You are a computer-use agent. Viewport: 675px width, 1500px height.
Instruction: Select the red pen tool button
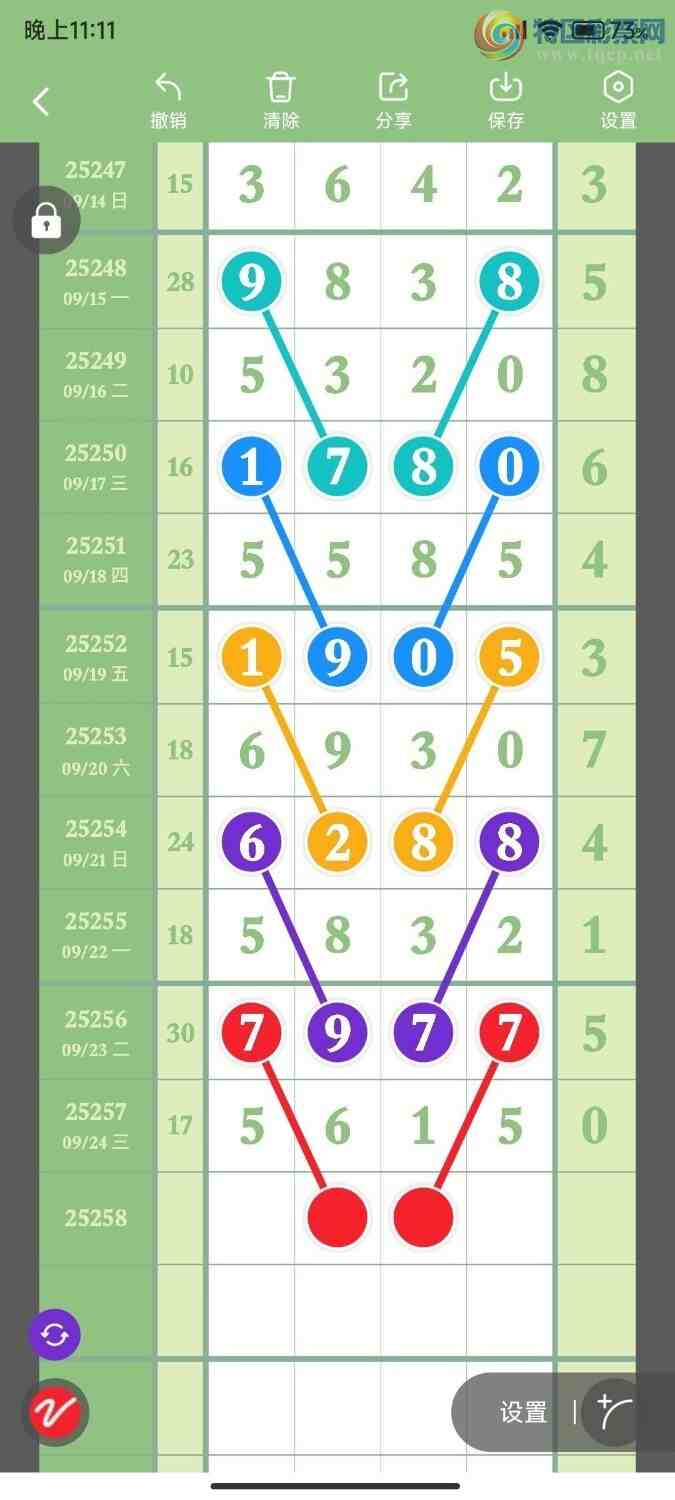tap(55, 1412)
